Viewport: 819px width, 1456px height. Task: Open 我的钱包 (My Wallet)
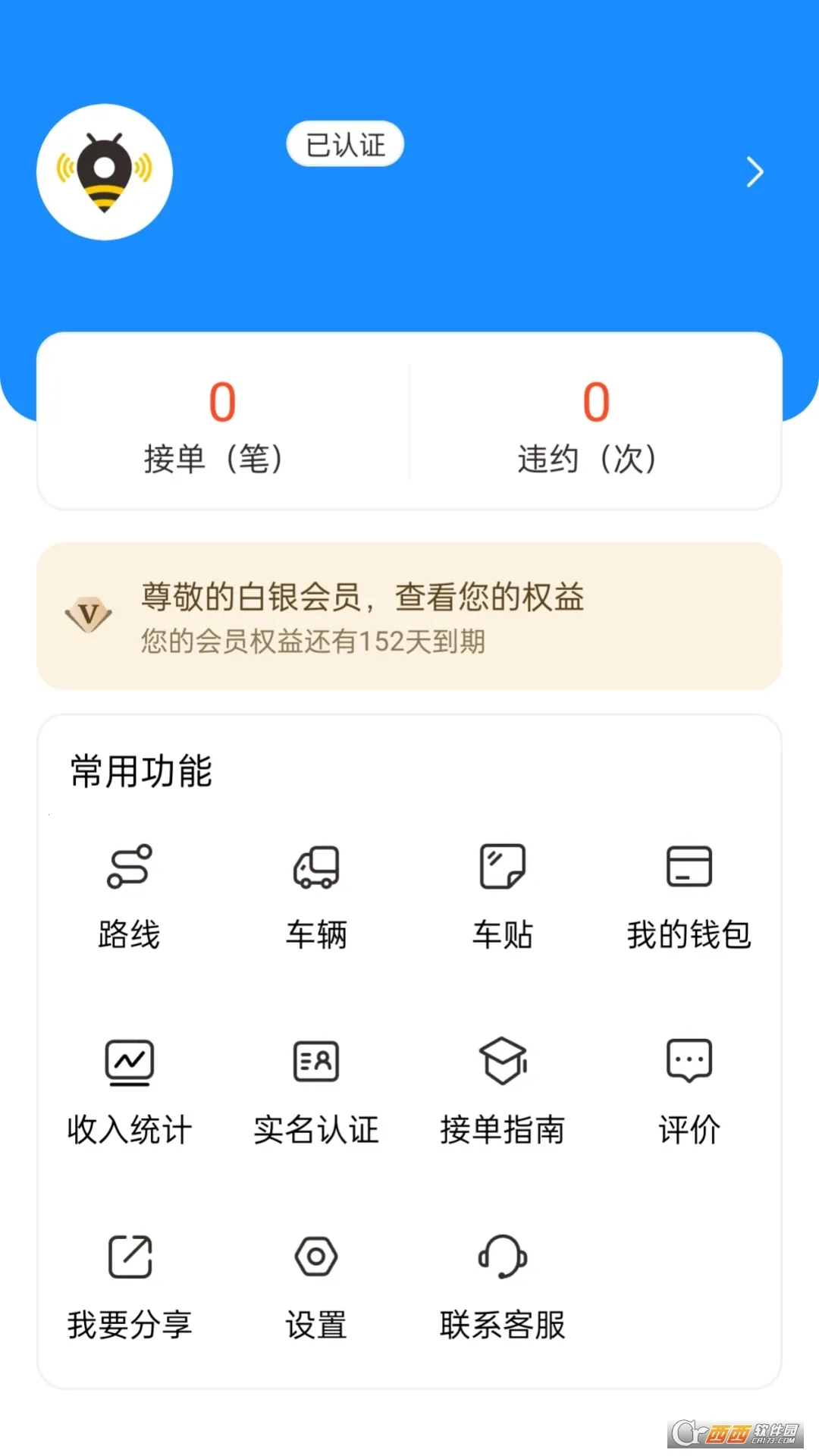(x=689, y=895)
